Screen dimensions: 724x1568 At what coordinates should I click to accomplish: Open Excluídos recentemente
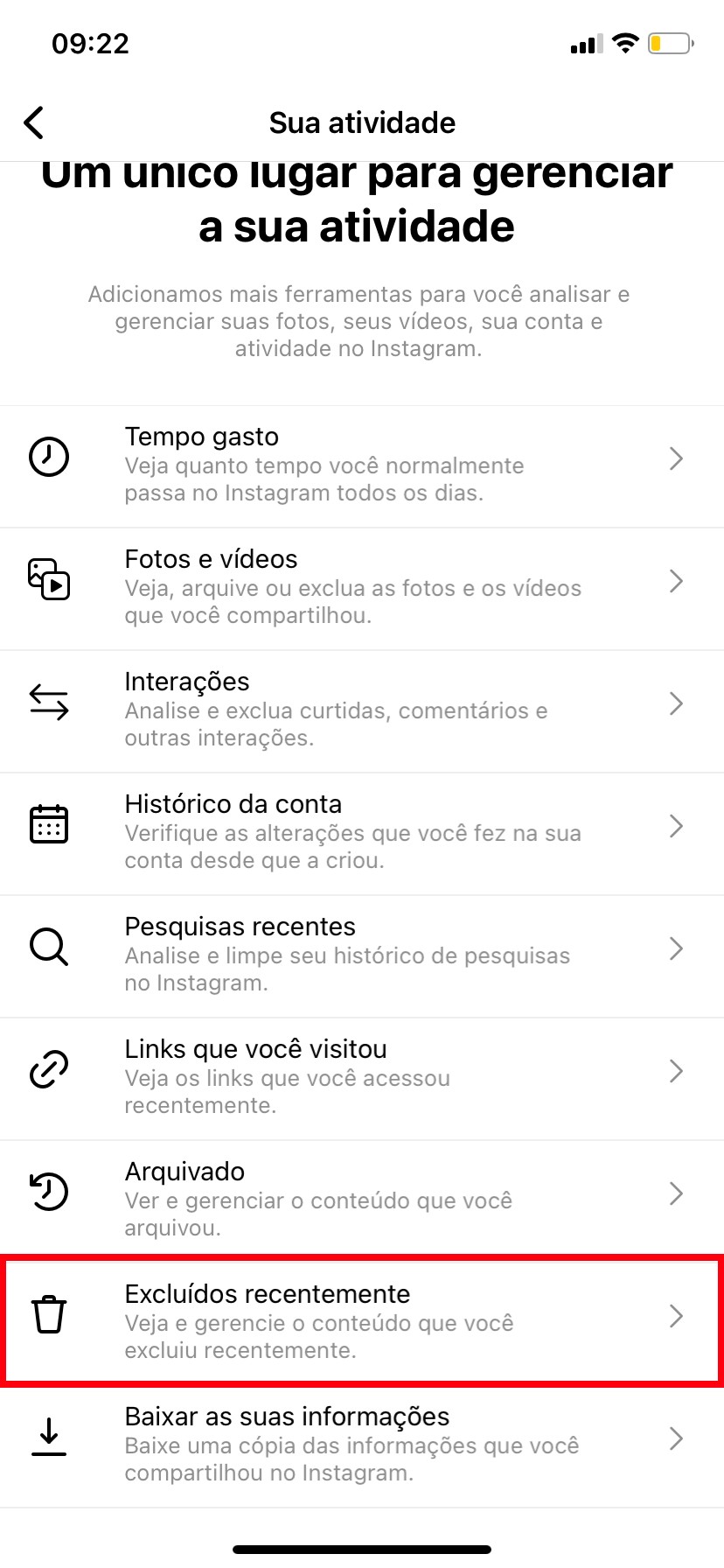click(x=362, y=1321)
